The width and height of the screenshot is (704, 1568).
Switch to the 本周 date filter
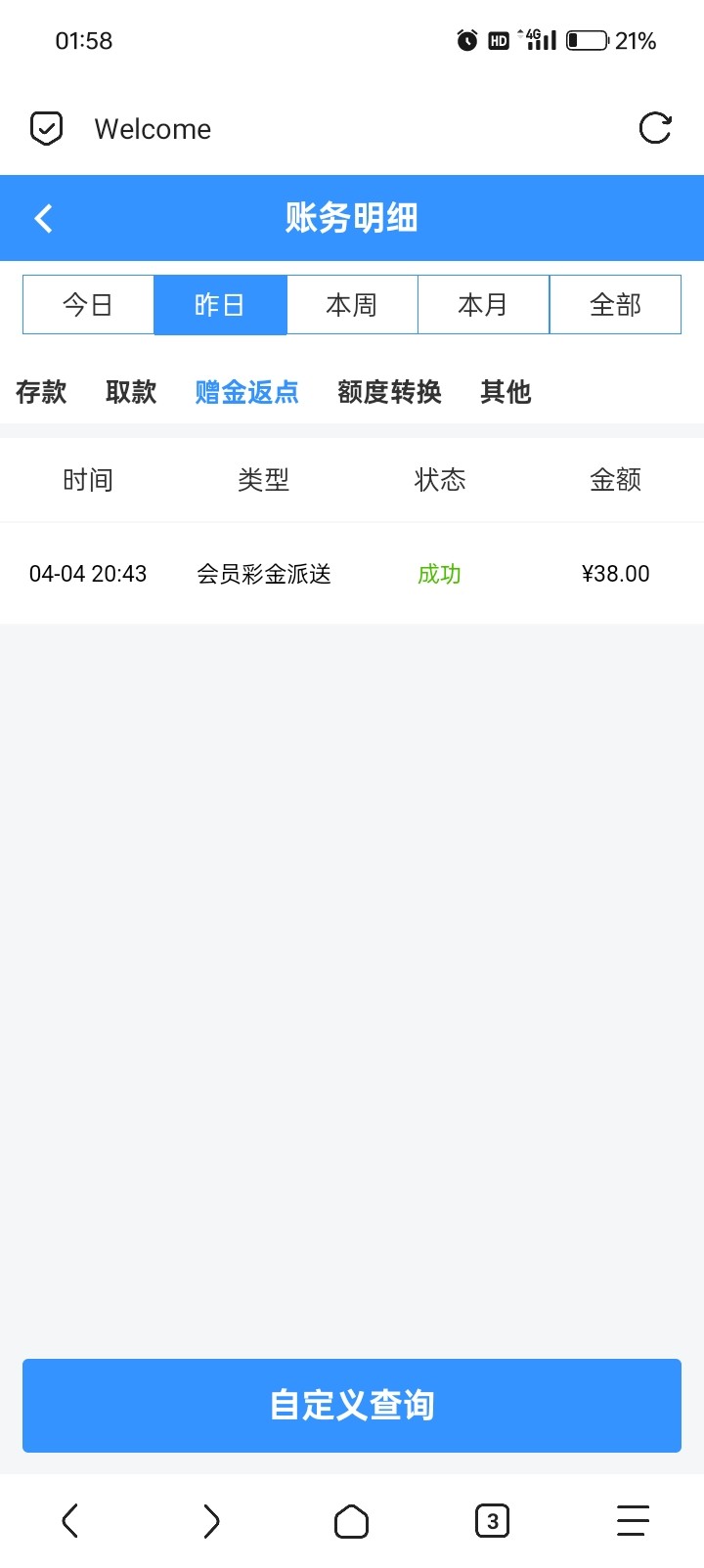tap(352, 305)
